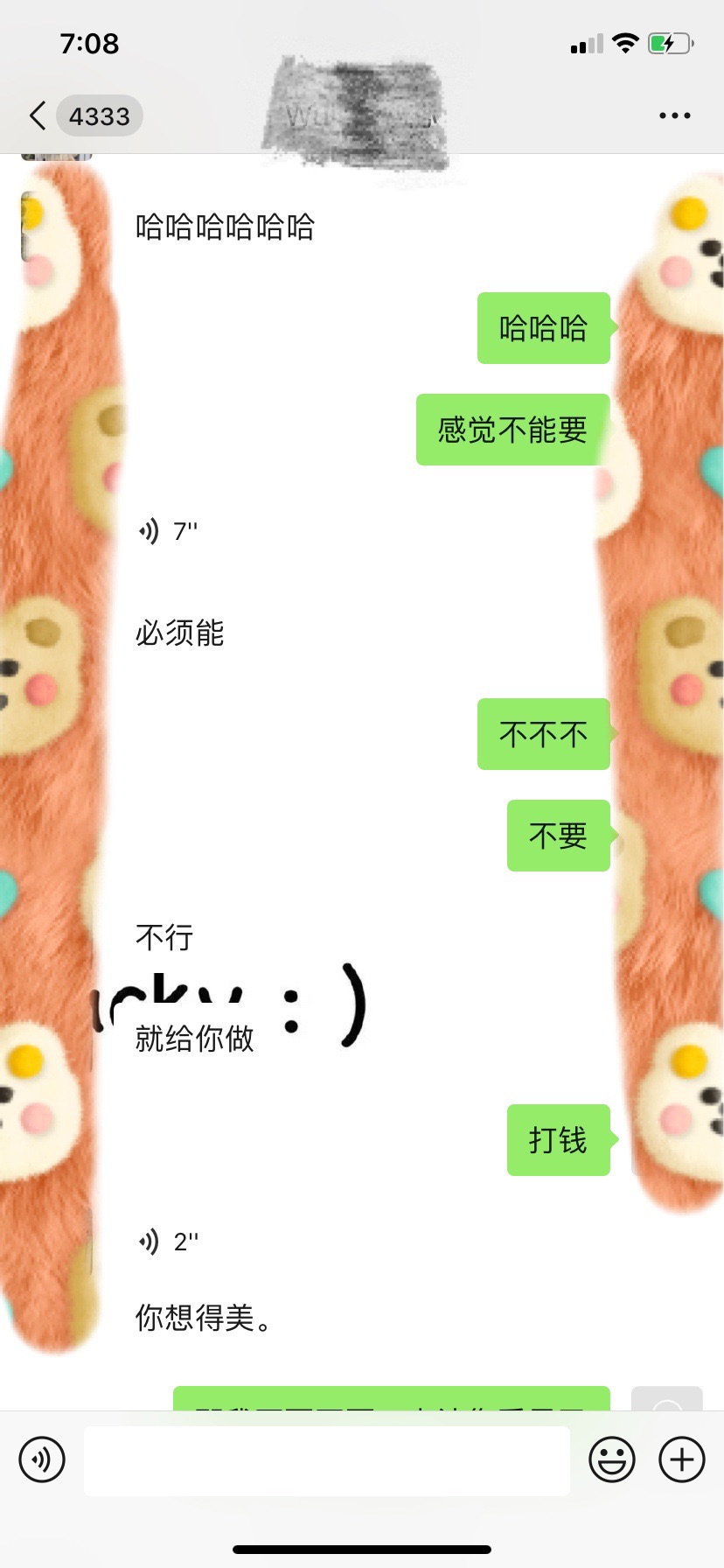
Task: Switch to voice input mode
Action: 42,1459
